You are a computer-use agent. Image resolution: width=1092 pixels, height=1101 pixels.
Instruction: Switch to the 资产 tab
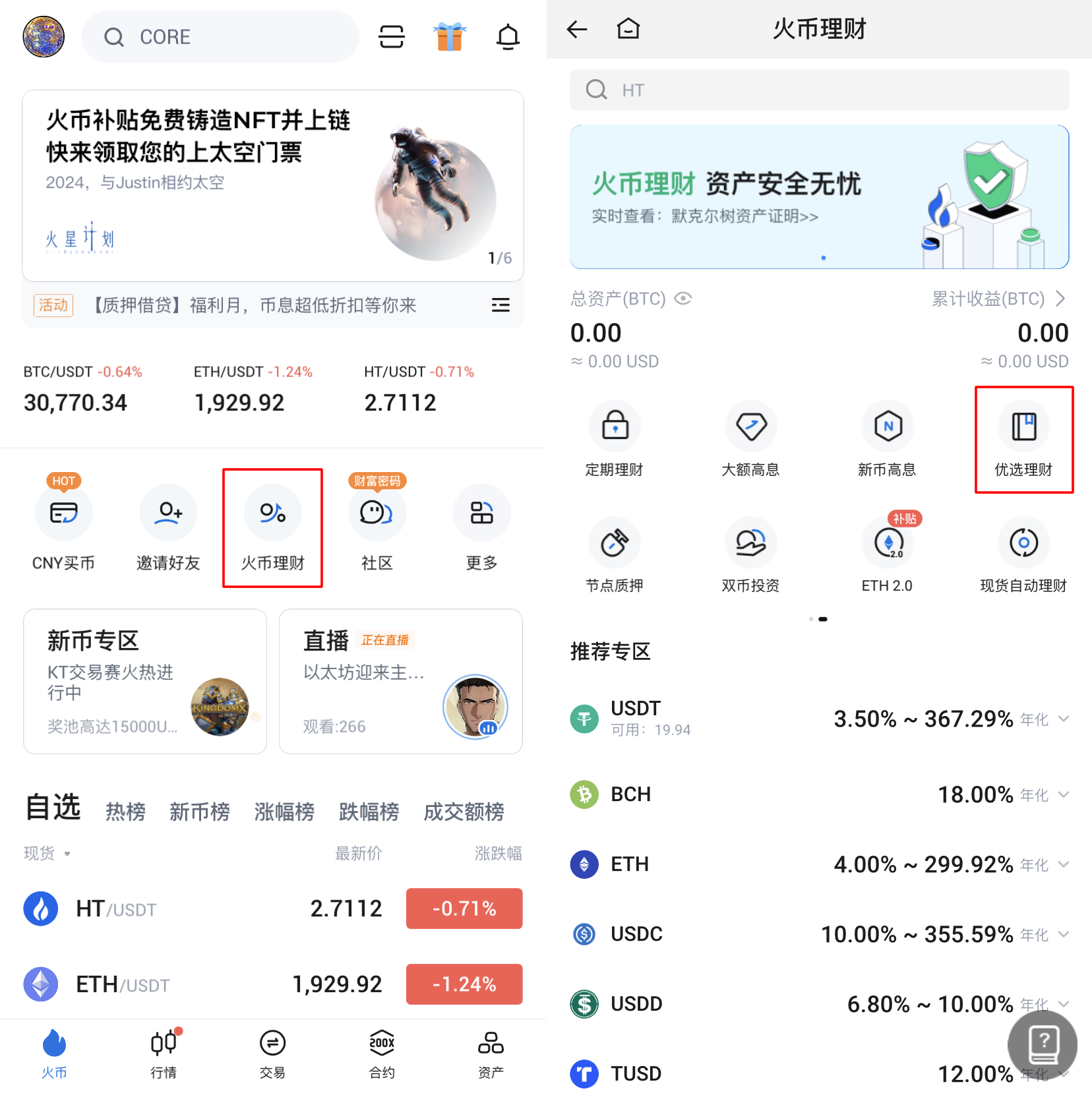[x=491, y=1054]
